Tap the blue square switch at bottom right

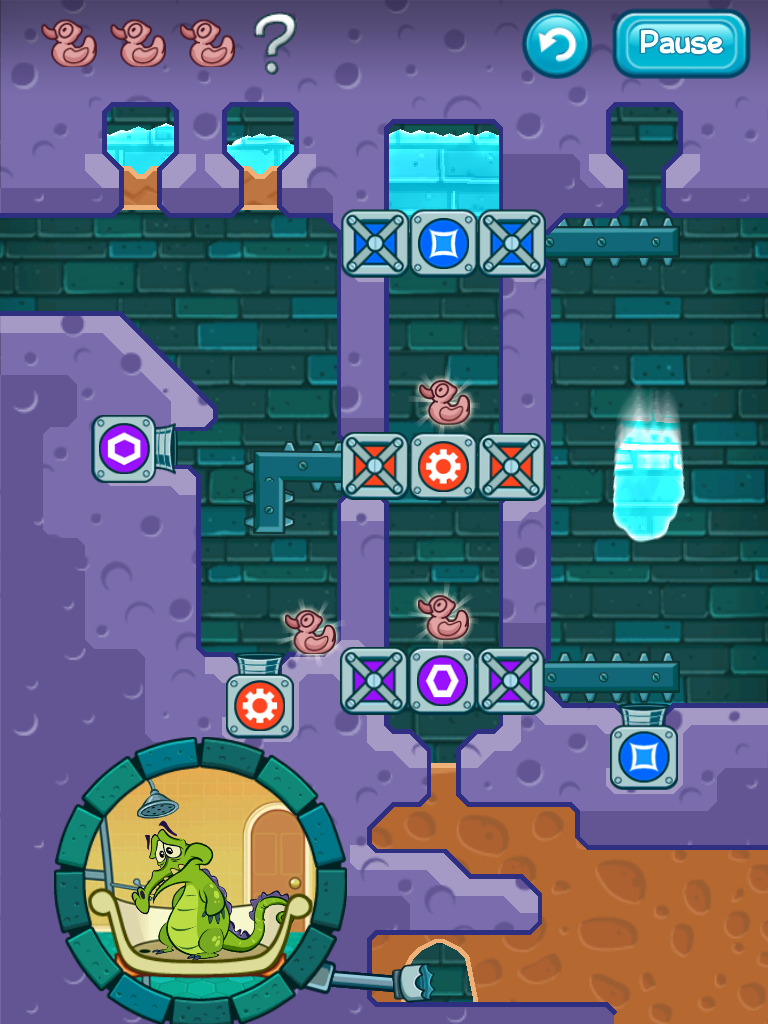644,756
